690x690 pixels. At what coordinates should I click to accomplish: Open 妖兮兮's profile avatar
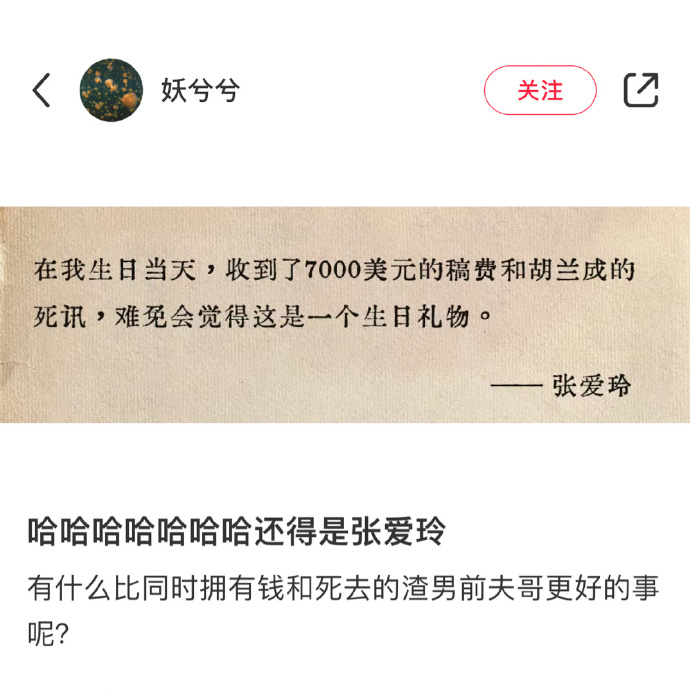pos(110,91)
